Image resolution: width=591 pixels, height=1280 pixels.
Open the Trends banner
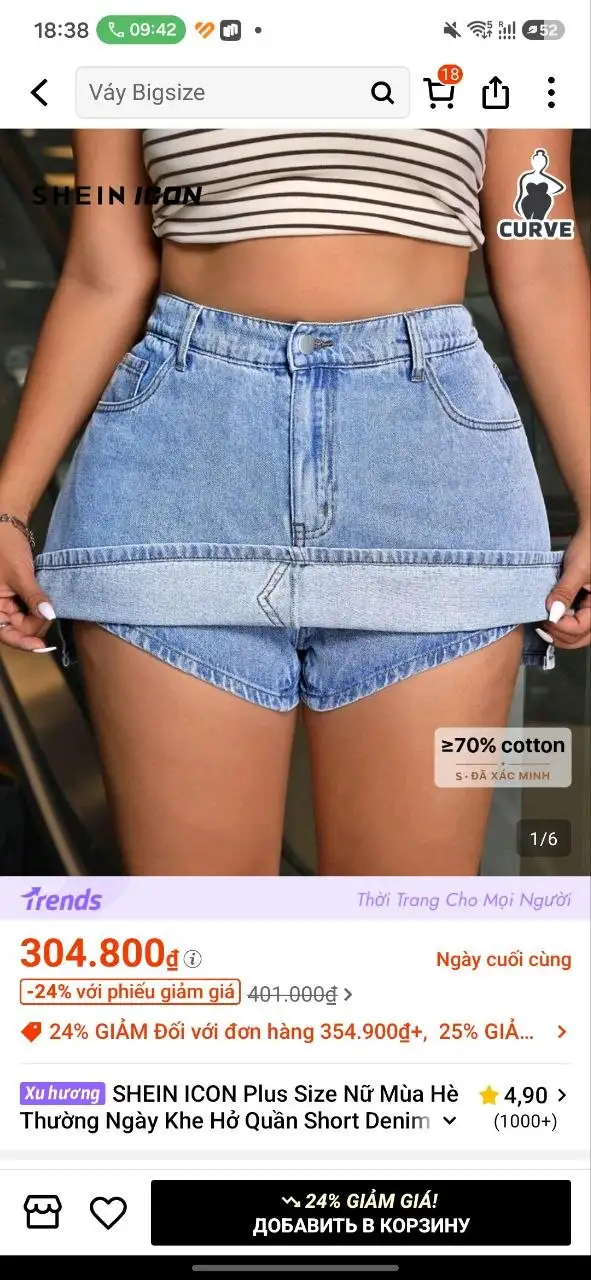coord(295,899)
